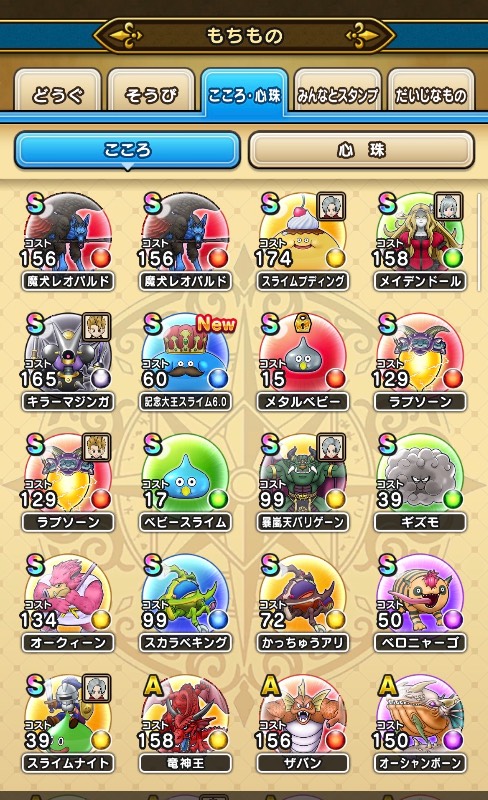Open the オークィーン heart
The image size is (488, 800).
click(x=68, y=602)
